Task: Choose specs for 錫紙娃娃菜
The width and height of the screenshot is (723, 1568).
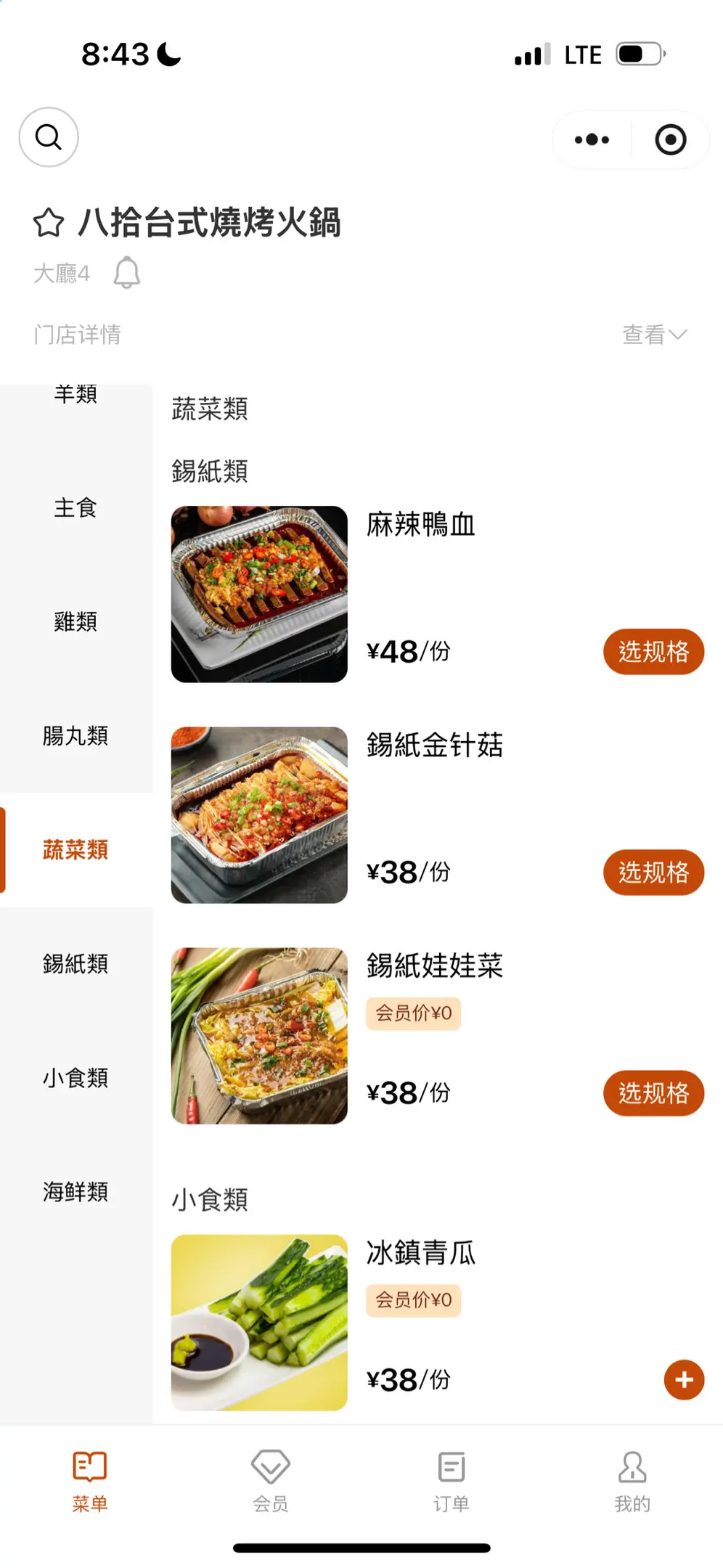Action: tap(653, 1093)
